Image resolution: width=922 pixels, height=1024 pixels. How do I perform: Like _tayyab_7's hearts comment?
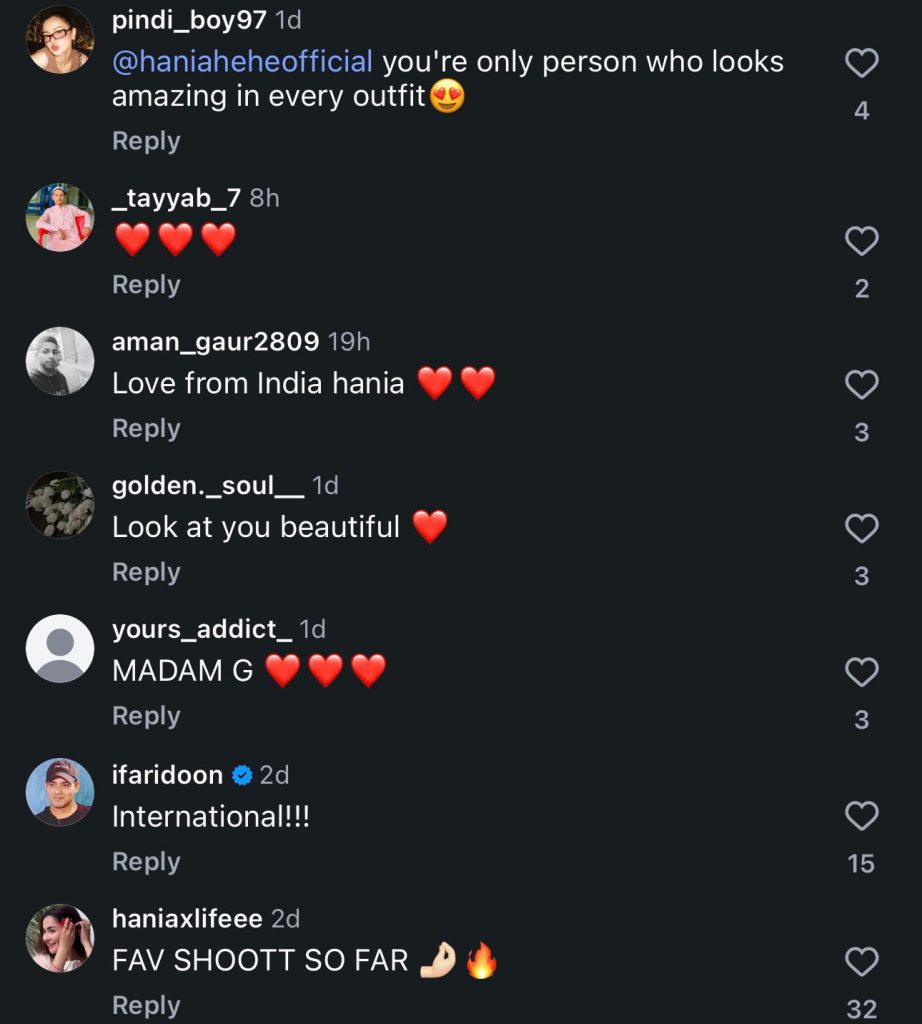tap(861, 241)
